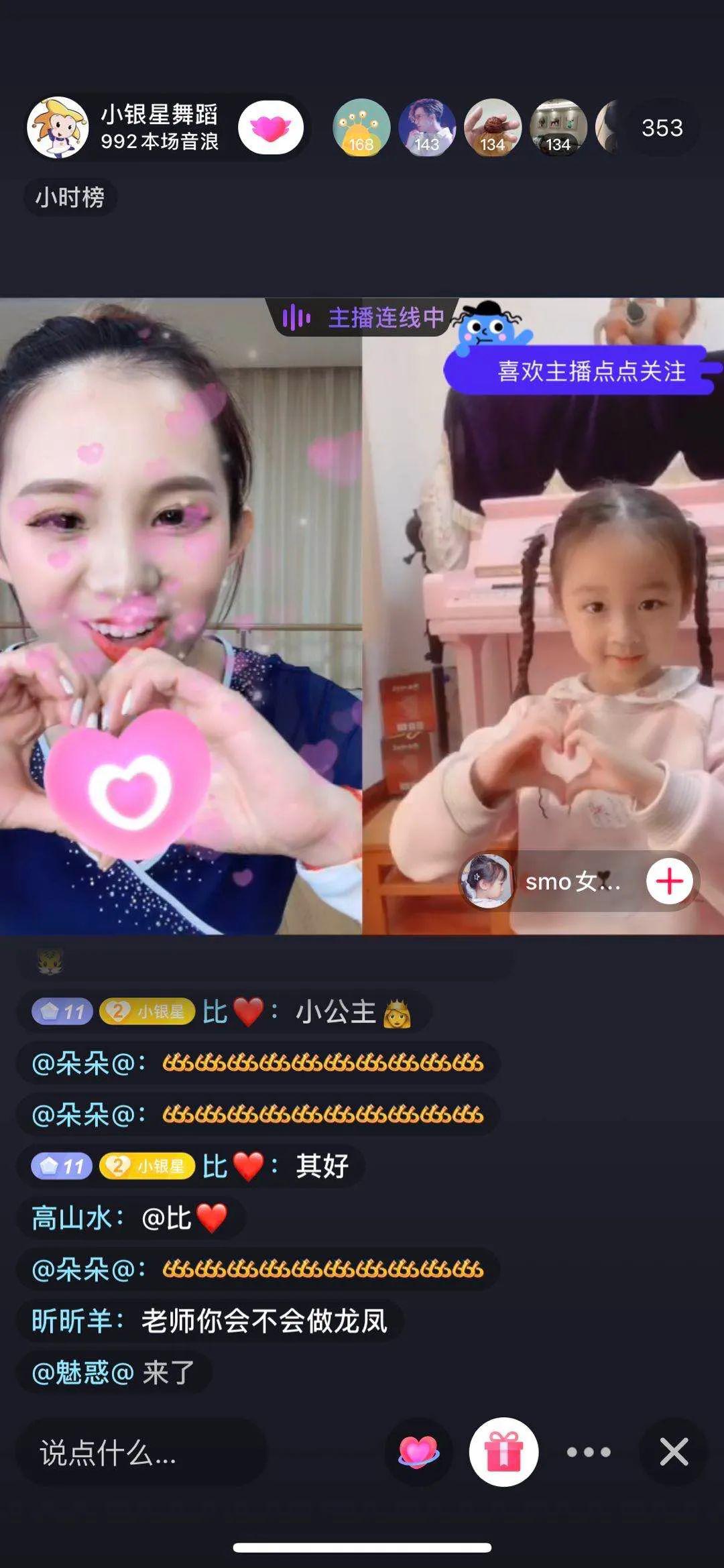Viewport: 724px width, 1568px height.
Task: Send a like with the heart icon
Action: tap(418, 1452)
